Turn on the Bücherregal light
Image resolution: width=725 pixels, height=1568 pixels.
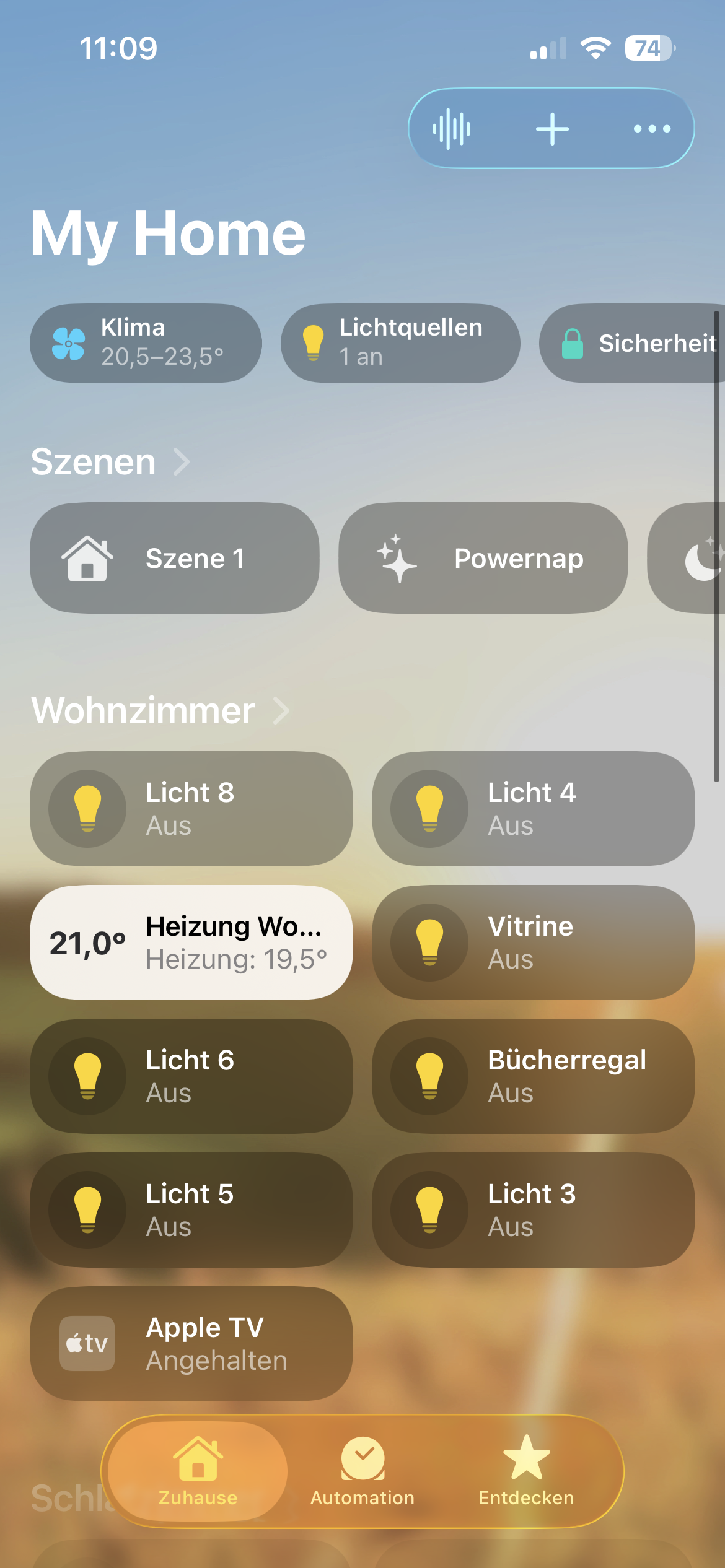[429, 1076]
